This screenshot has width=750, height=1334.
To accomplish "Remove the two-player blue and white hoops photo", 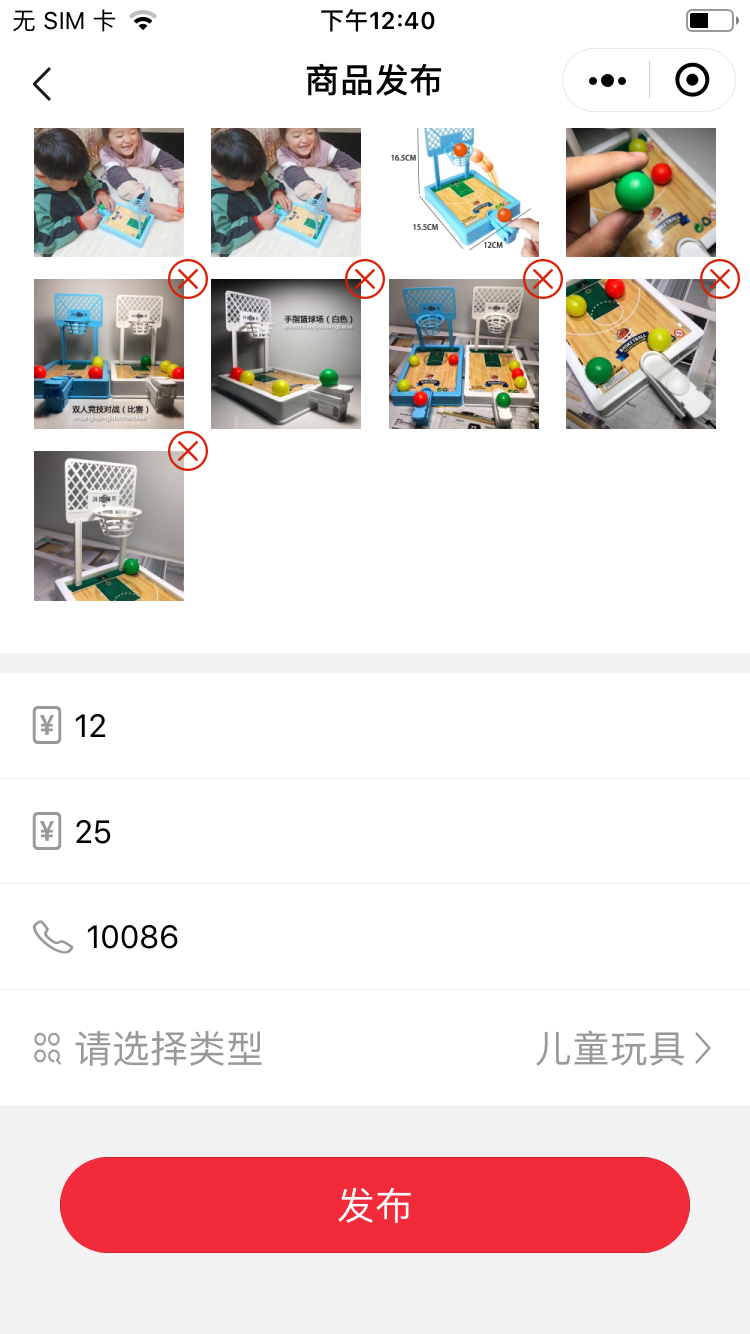I will click(x=187, y=279).
